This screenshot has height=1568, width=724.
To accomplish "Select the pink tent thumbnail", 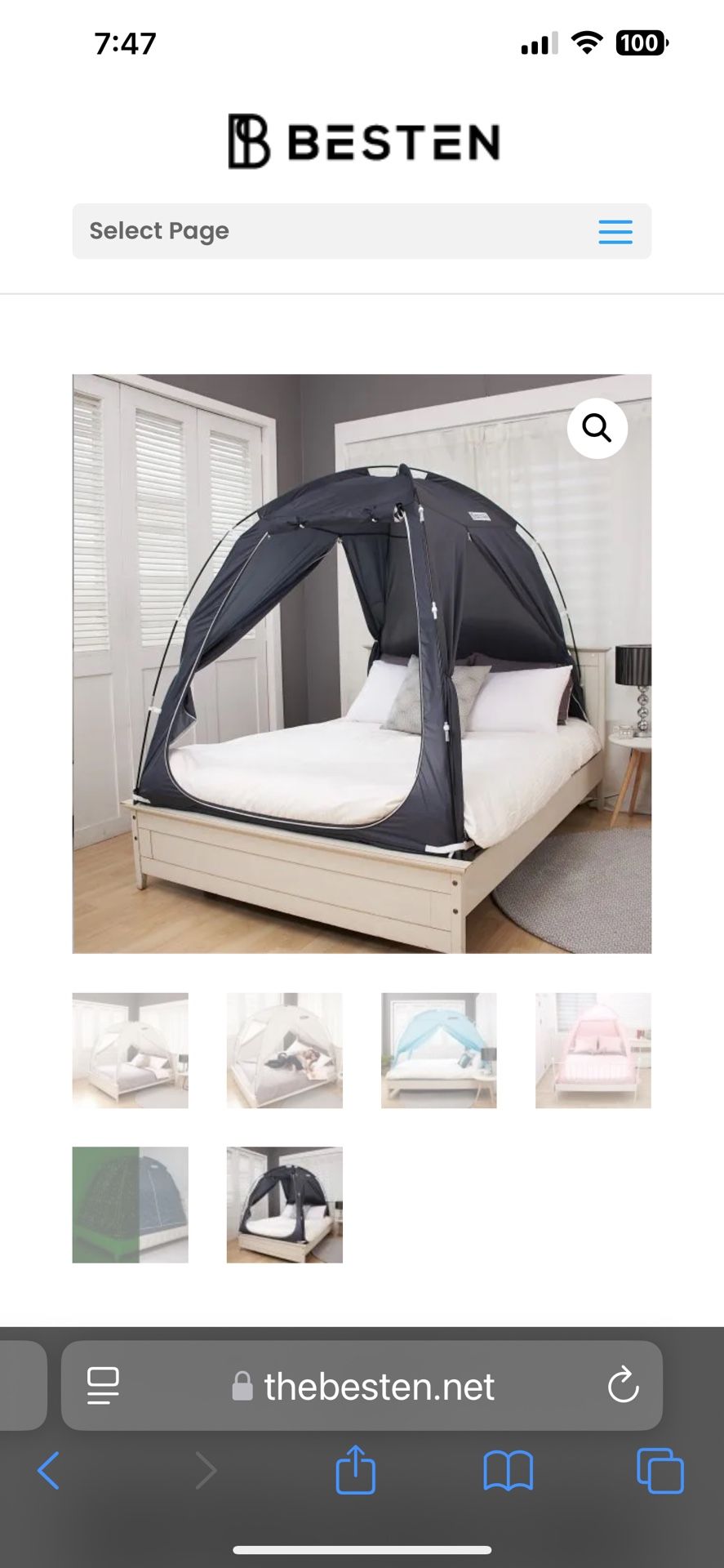I will point(593,1050).
